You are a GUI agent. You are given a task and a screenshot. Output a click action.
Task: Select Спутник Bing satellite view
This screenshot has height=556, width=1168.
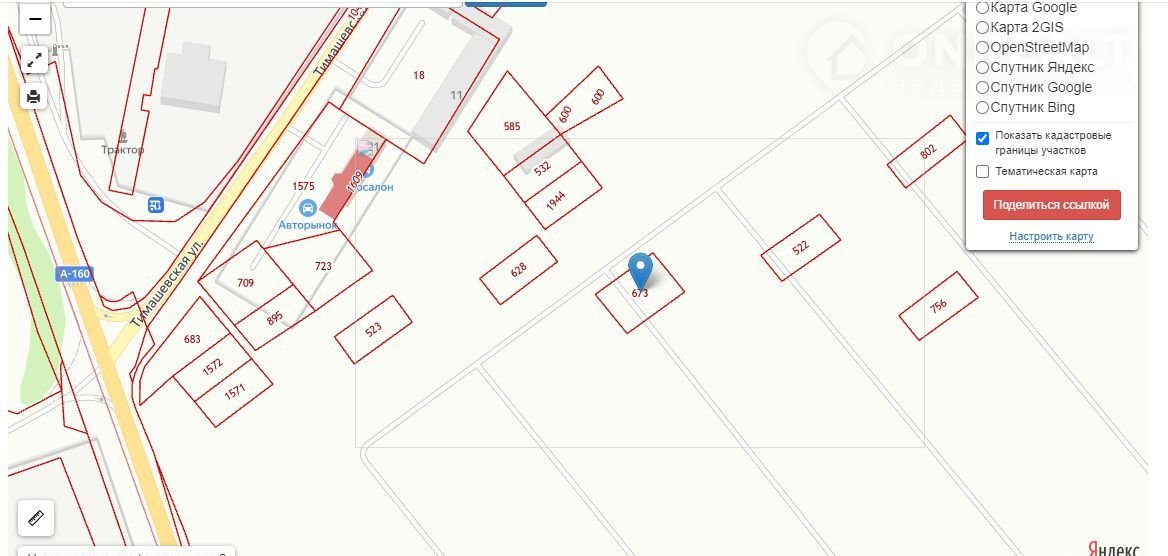click(982, 108)
